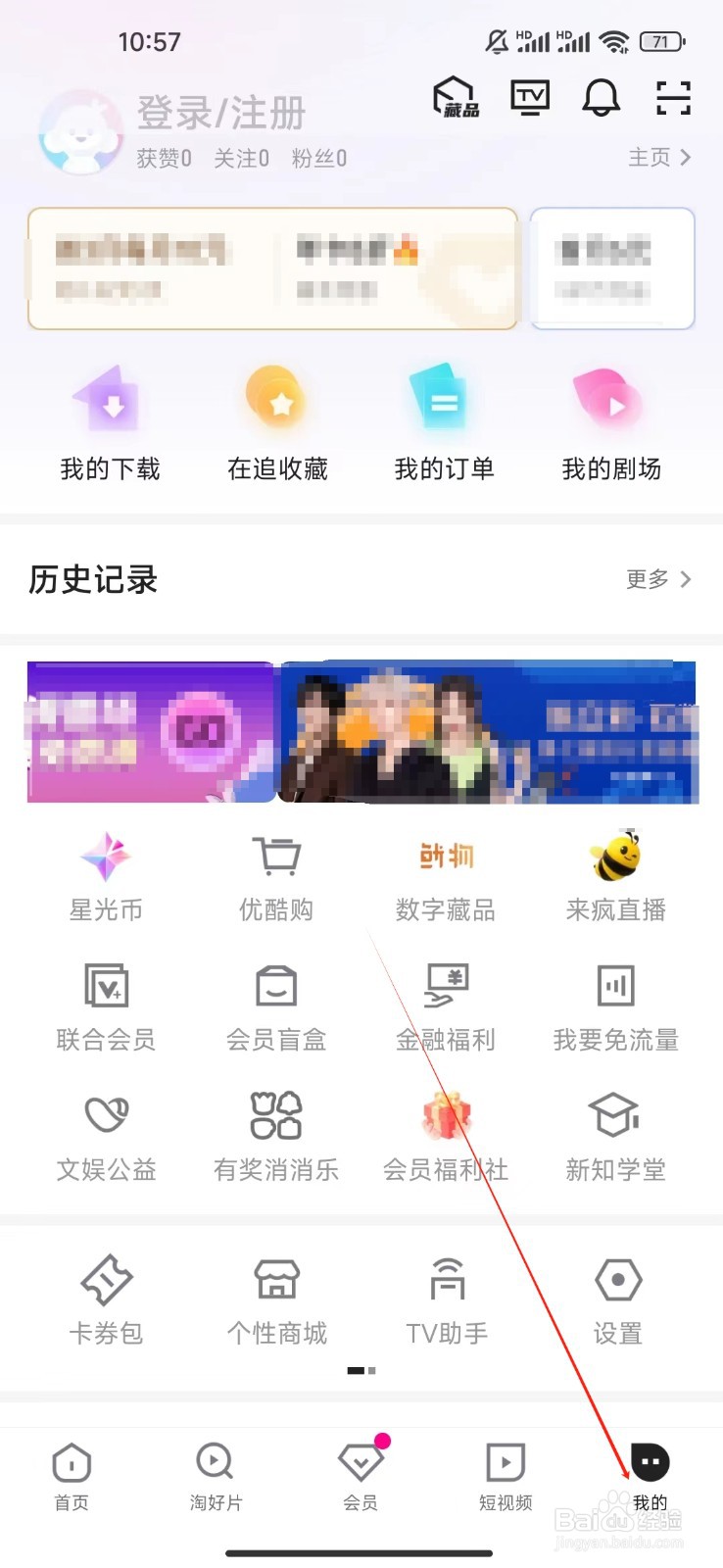Image resolution: width=723 pixels, height=1568 pixels.
Task: Tap 登录/注册 to sign in
Action: [219, 114]
